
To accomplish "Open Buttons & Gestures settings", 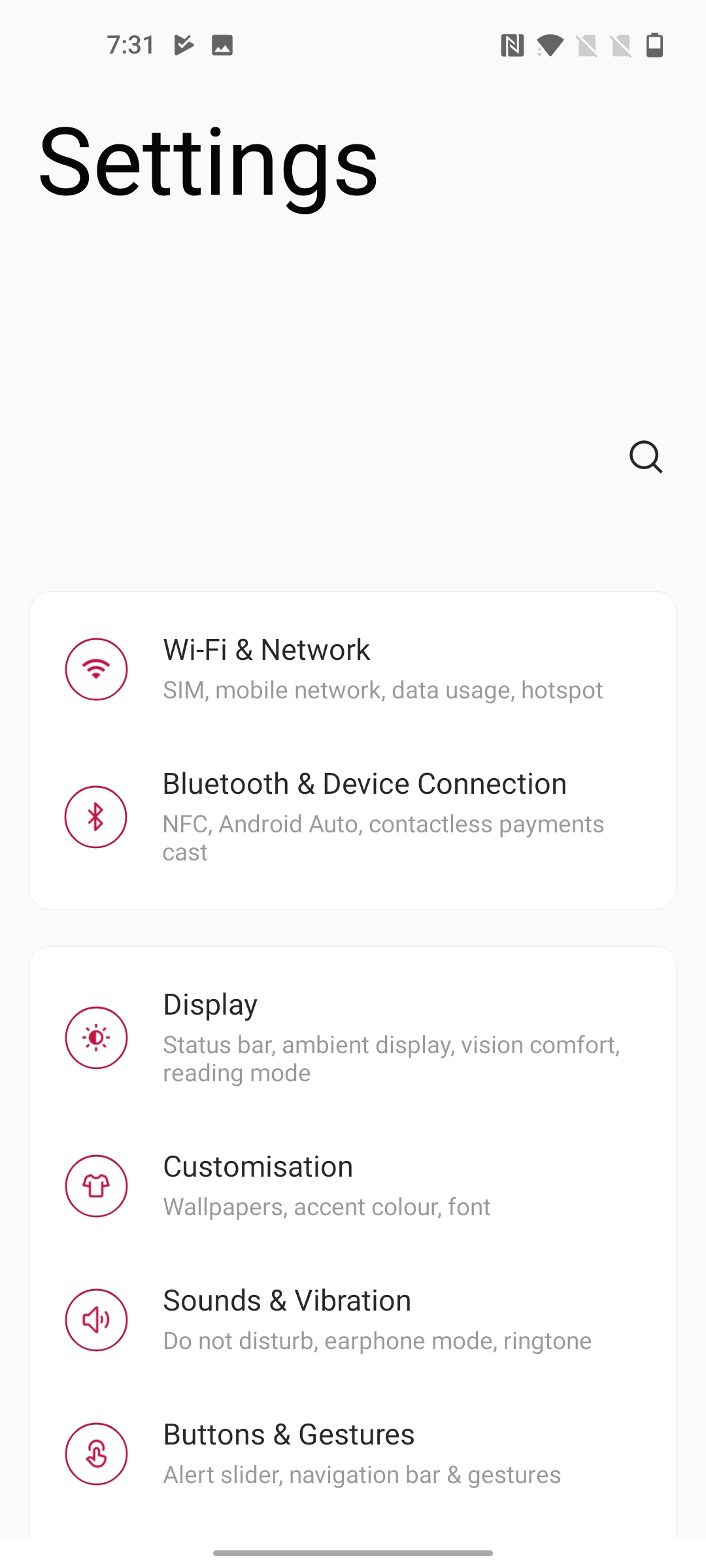I will click(x=353, y=1454).
